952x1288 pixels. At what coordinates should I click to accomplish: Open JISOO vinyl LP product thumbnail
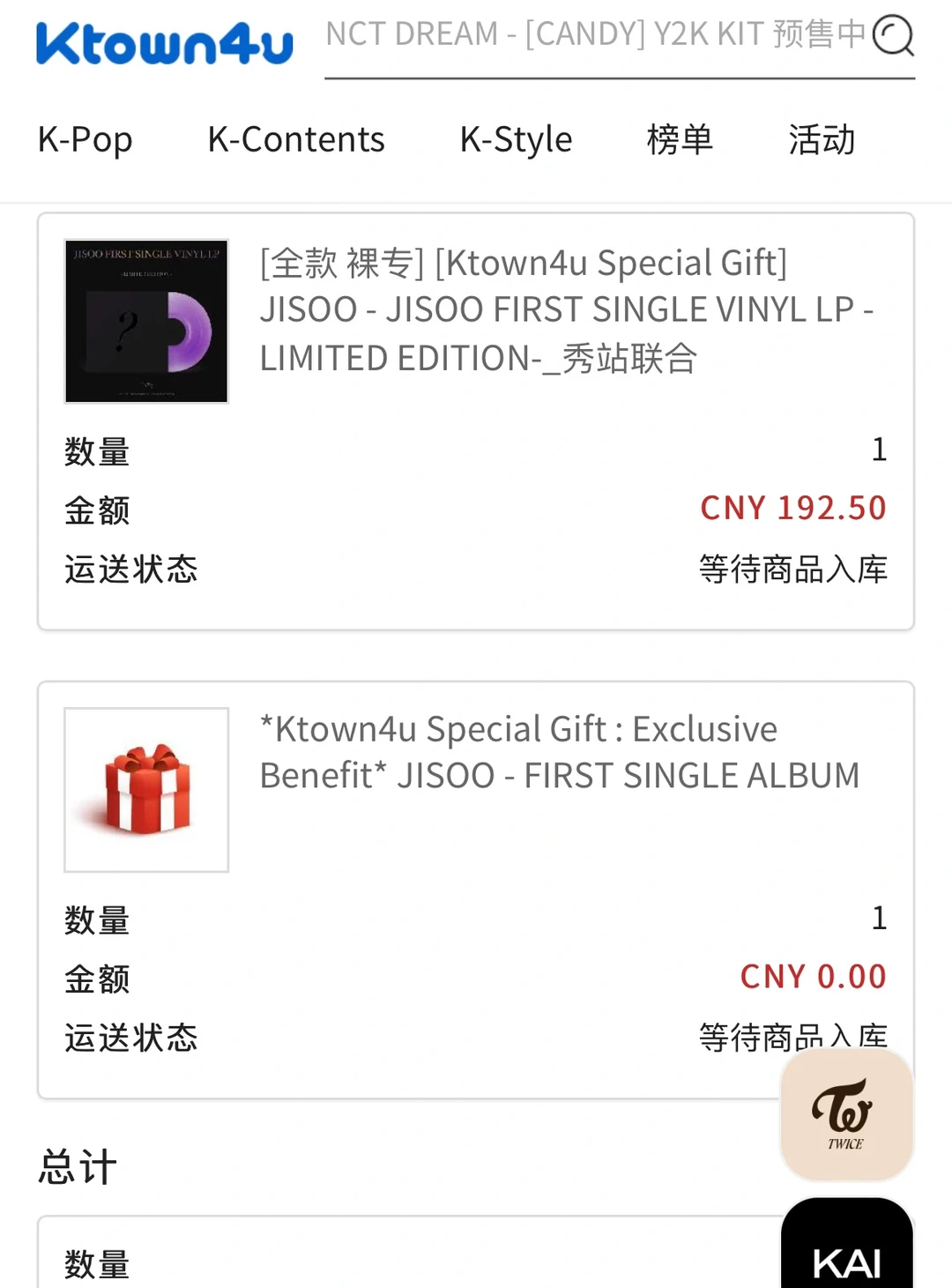146,322
